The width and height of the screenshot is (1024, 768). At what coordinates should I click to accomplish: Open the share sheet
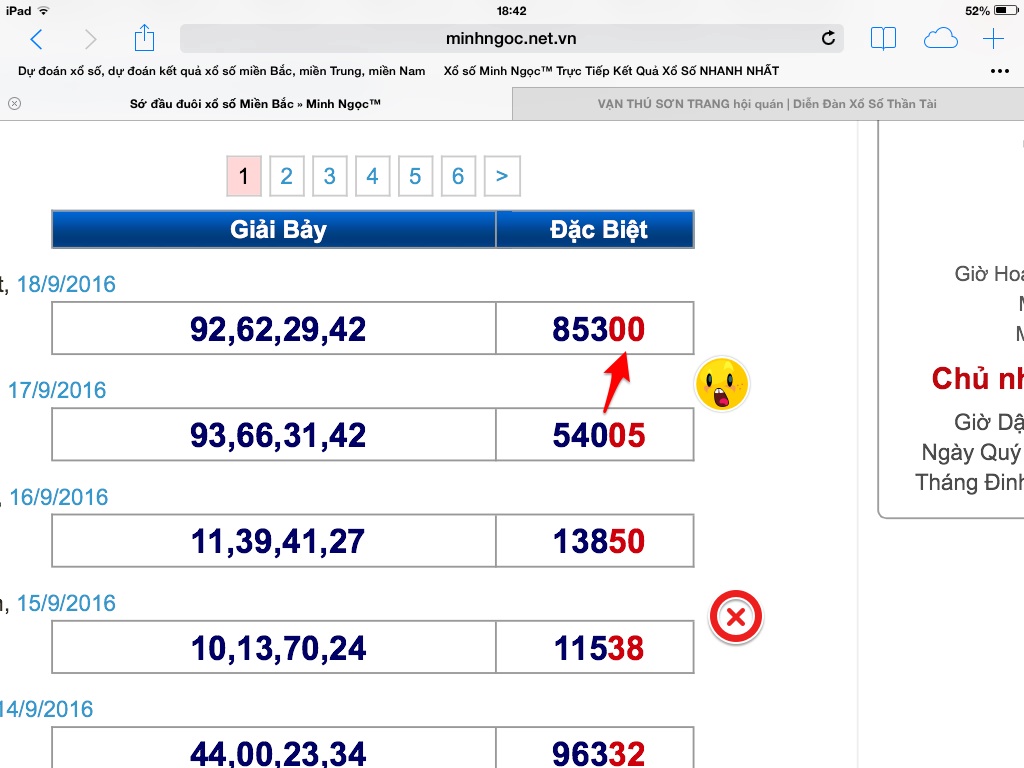pos(145,39)
